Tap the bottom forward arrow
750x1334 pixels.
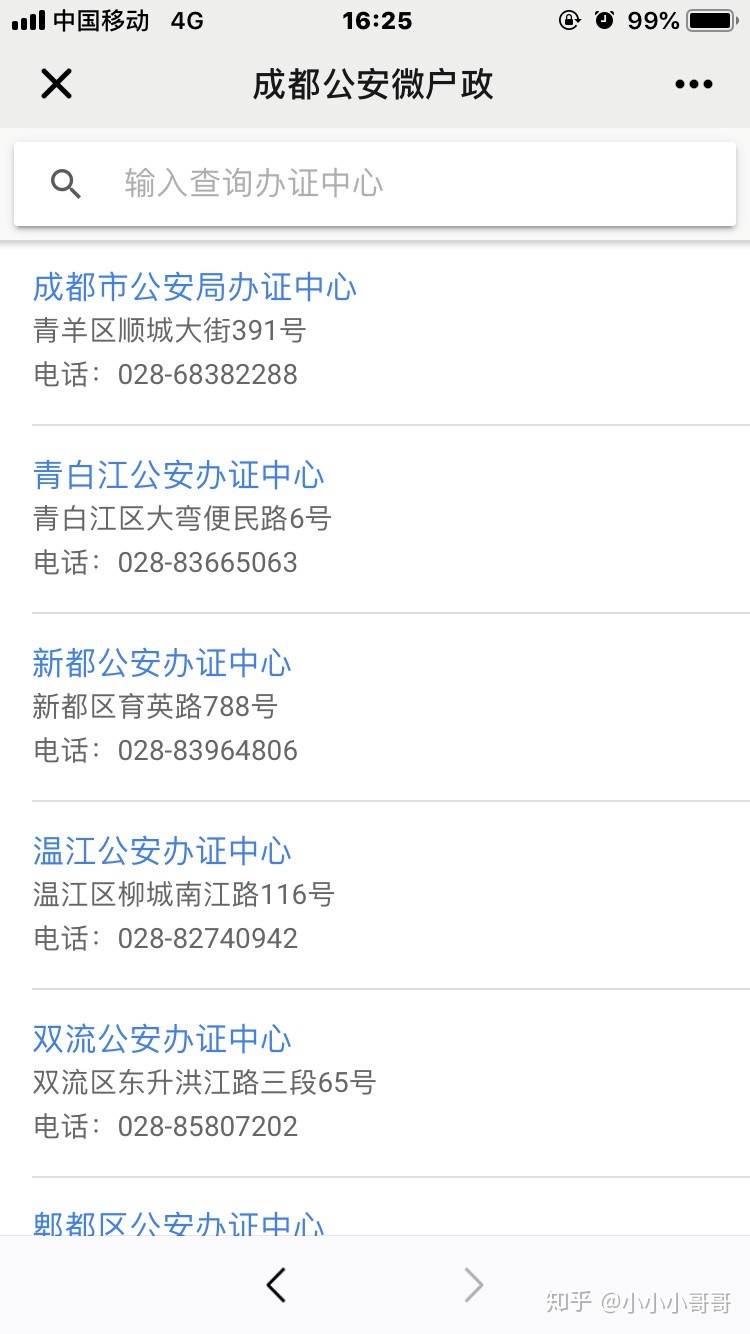point(474,1285)
